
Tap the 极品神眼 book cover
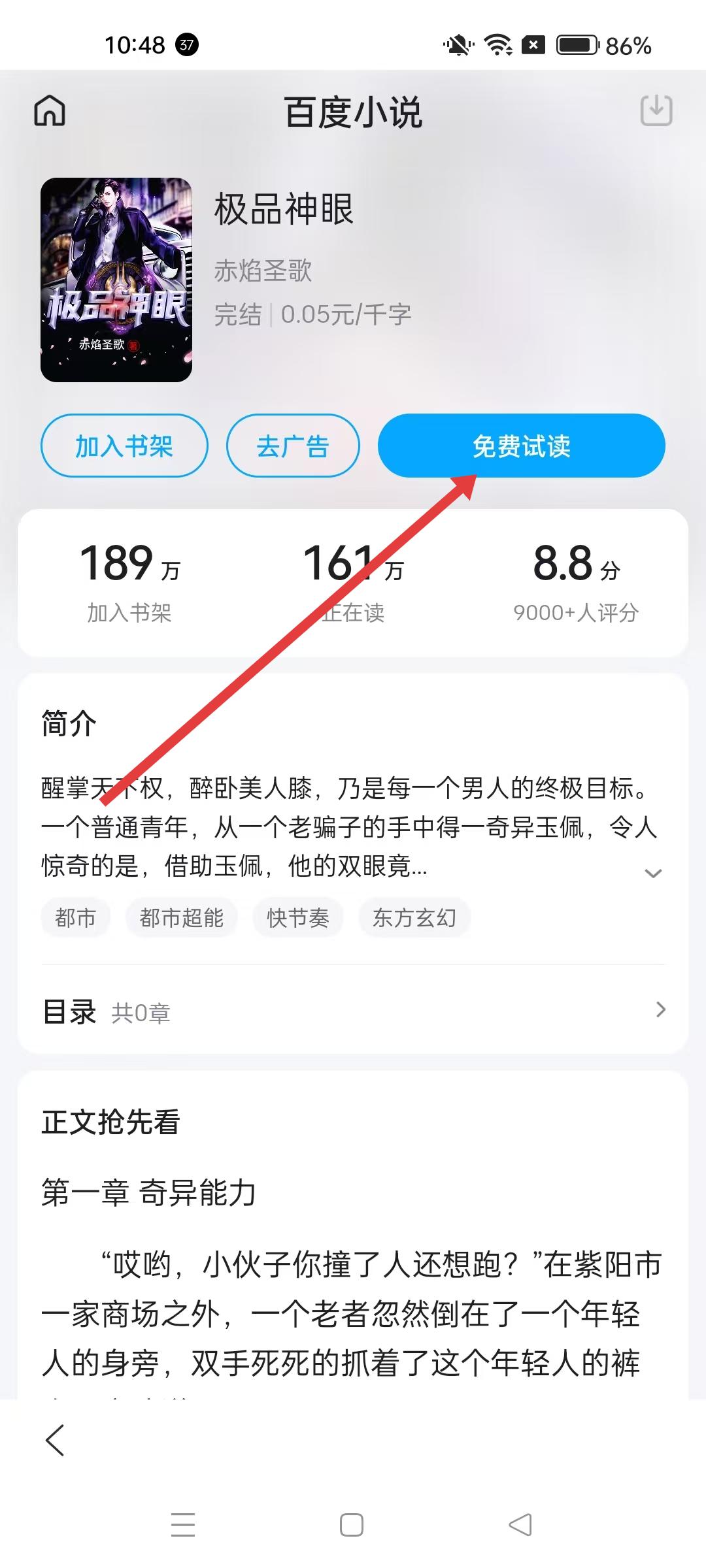[116, 280]
